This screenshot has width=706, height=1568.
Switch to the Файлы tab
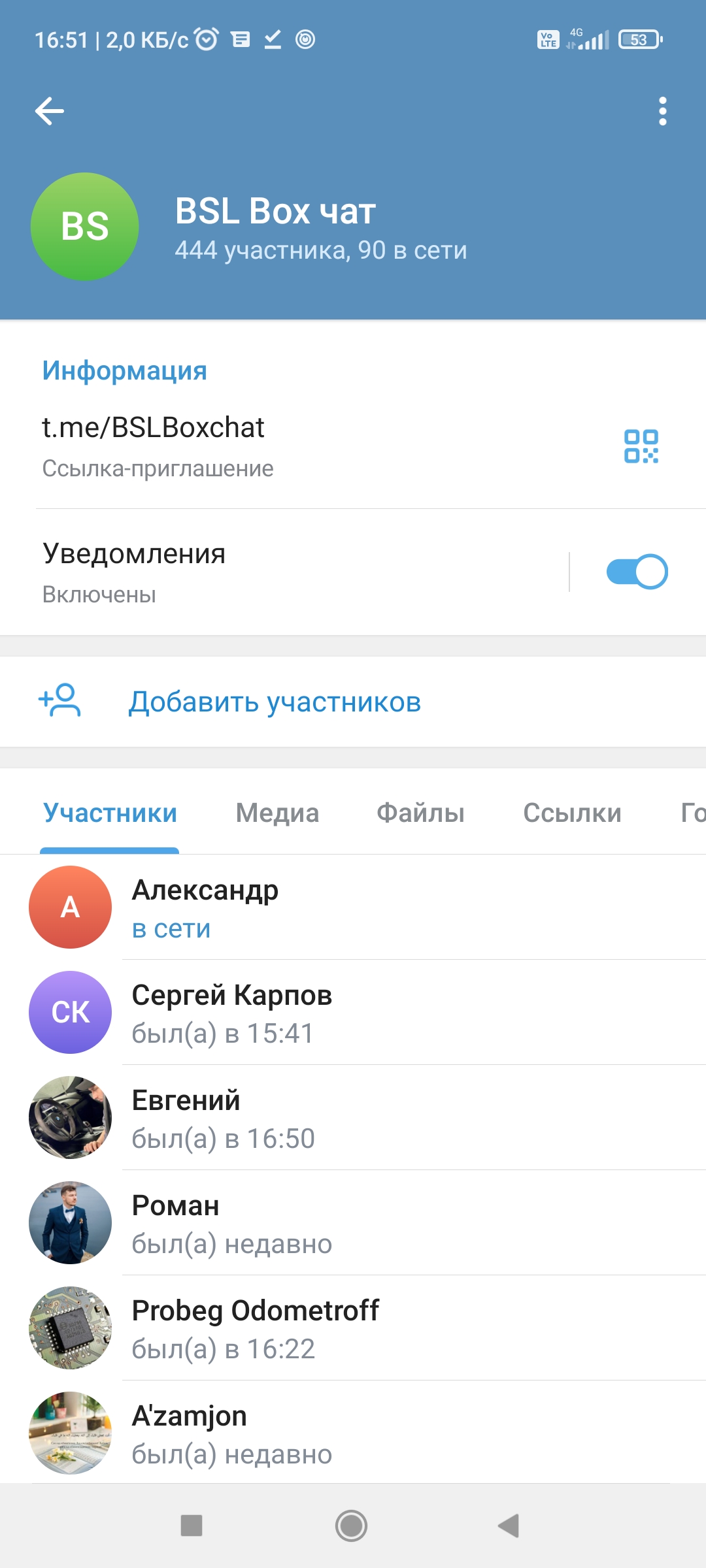click(420, 813)
